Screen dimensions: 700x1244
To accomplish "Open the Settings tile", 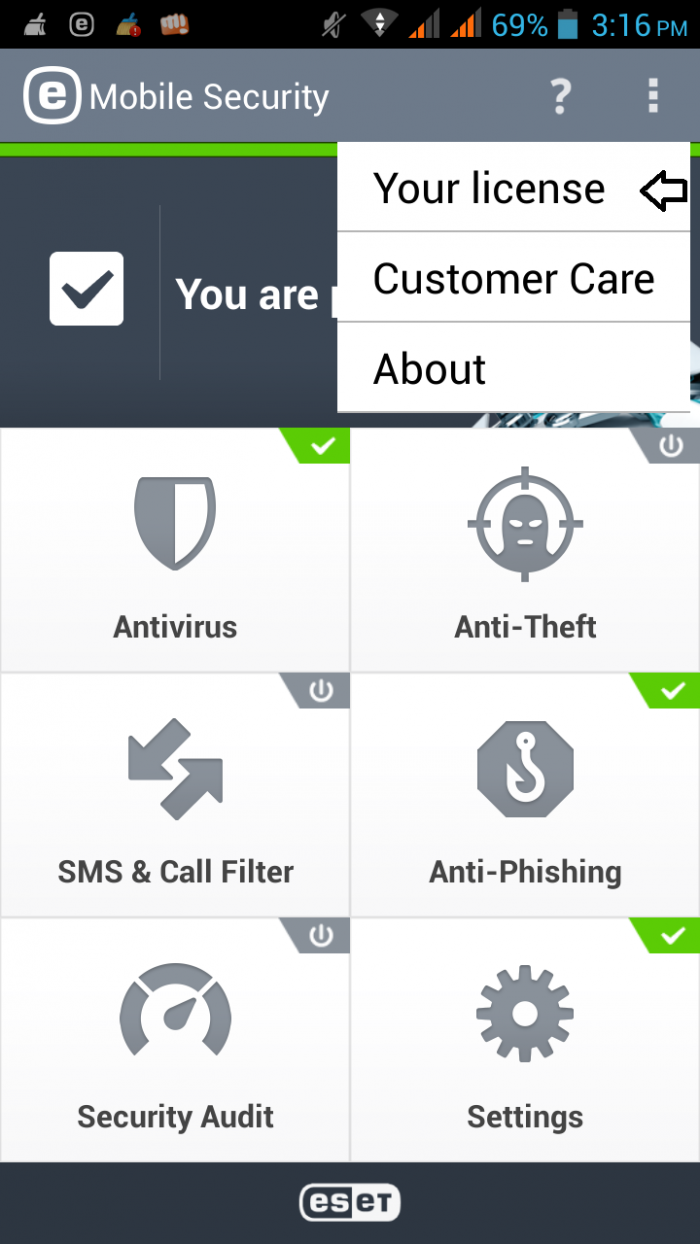I will pos(525,1040).
